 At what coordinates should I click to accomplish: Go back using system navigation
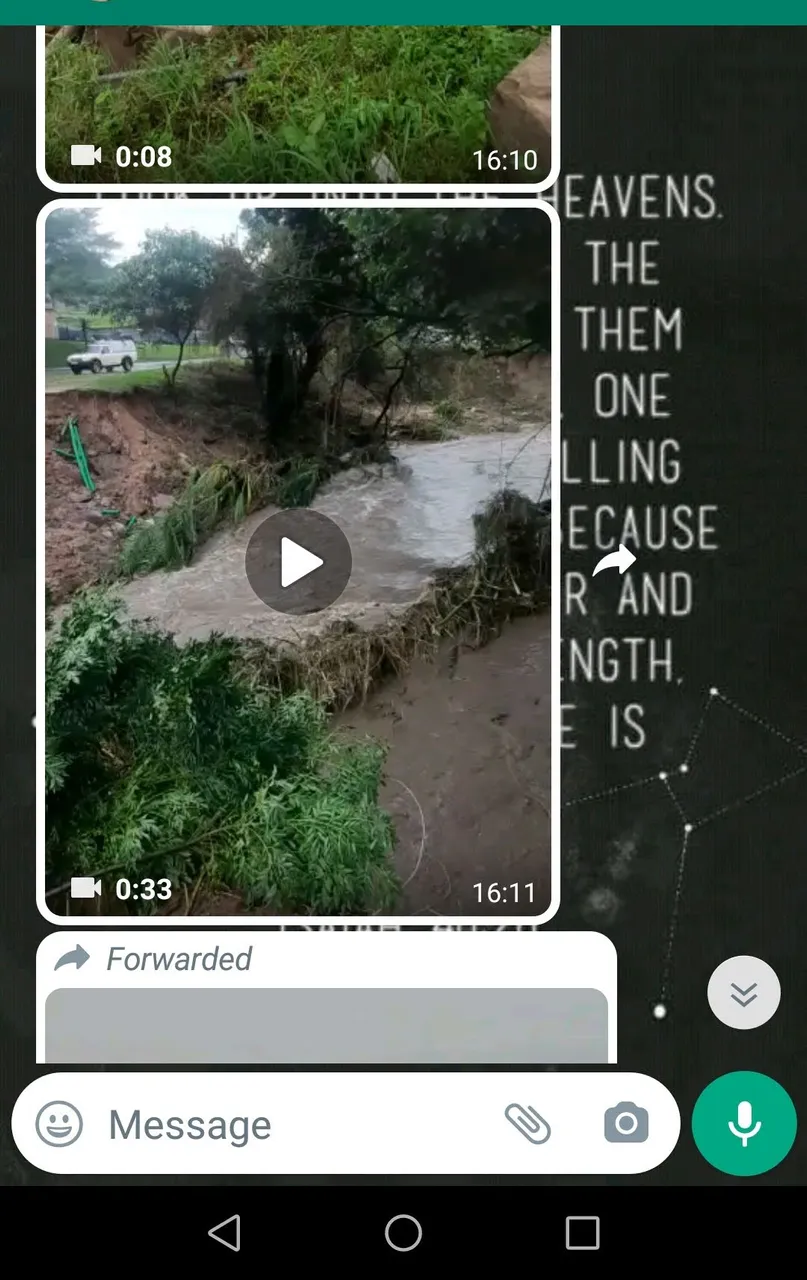225,1233
